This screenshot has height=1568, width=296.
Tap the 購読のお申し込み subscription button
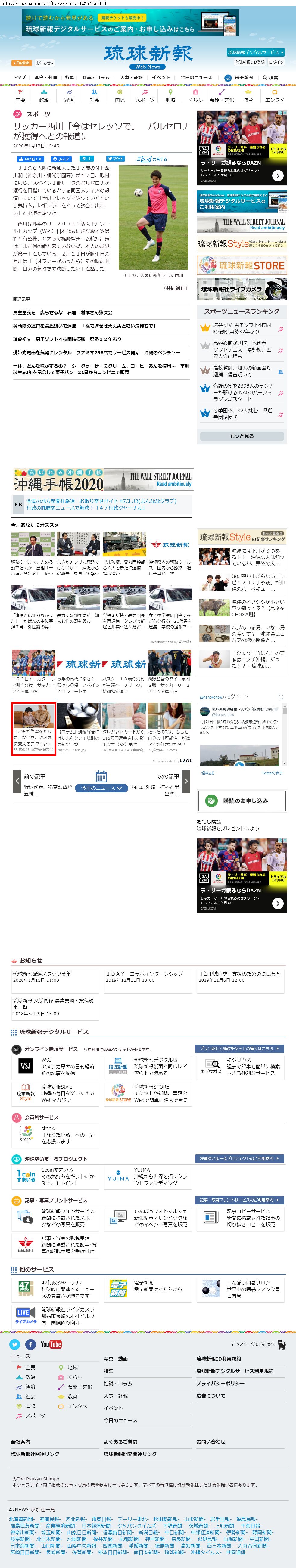tap(242, 801)
